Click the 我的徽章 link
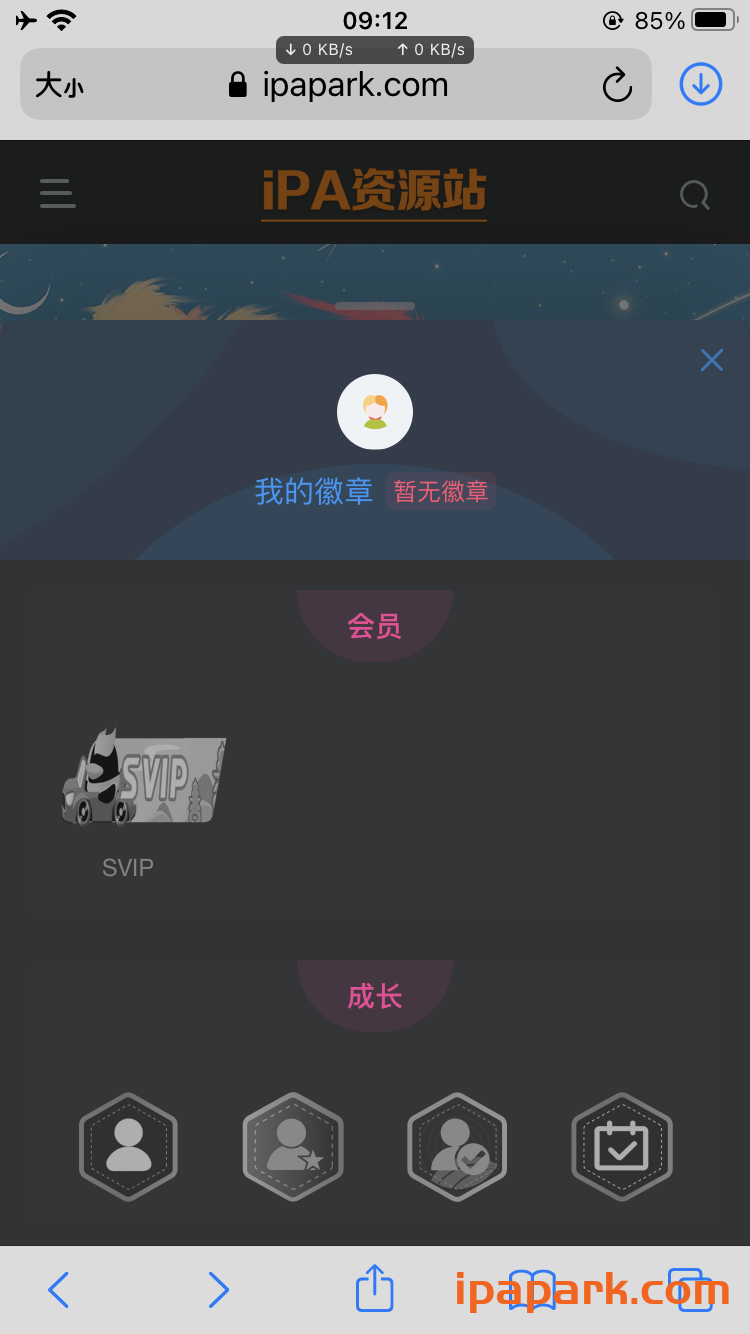This screenshot has height=1334, width=750. (314, 491)
